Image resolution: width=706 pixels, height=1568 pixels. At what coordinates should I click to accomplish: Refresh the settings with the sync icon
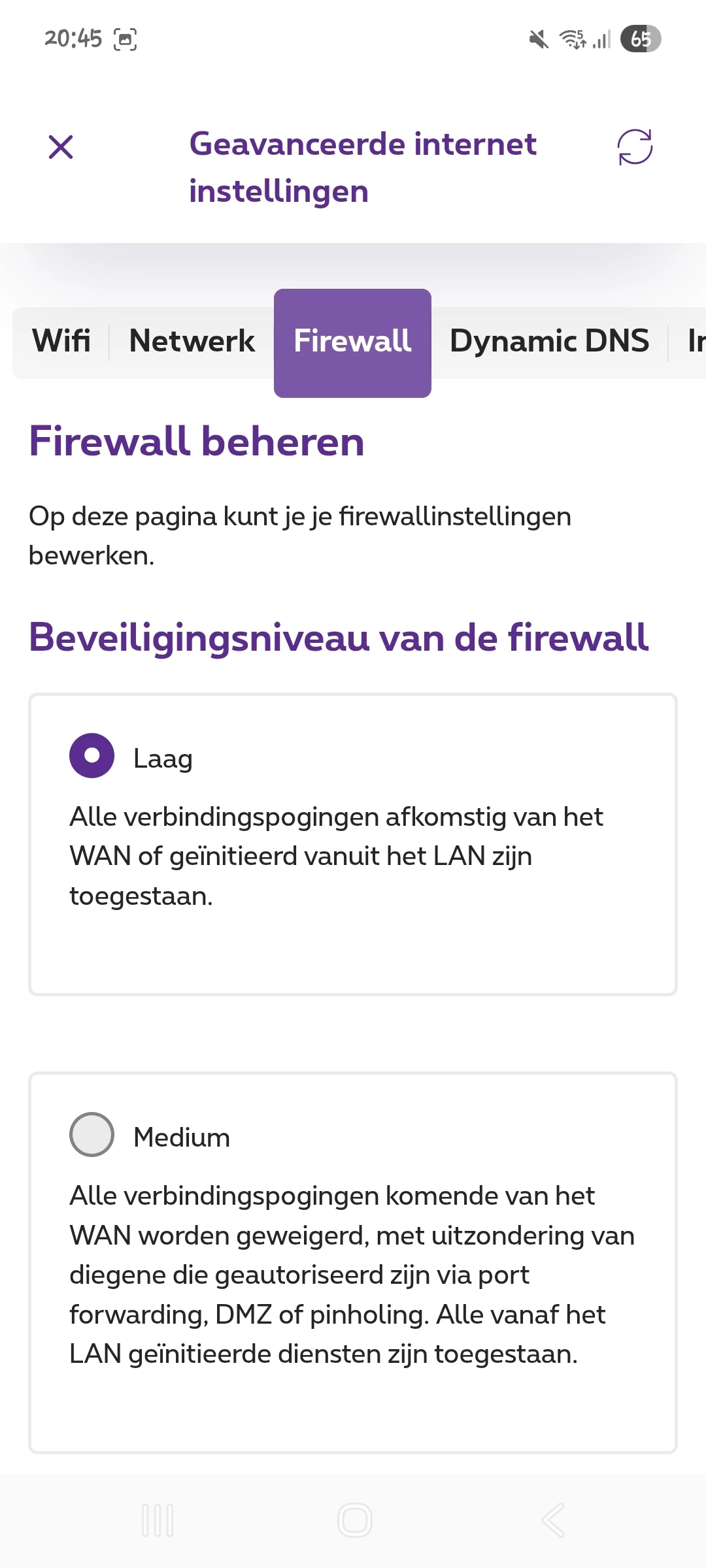point(635,147)
